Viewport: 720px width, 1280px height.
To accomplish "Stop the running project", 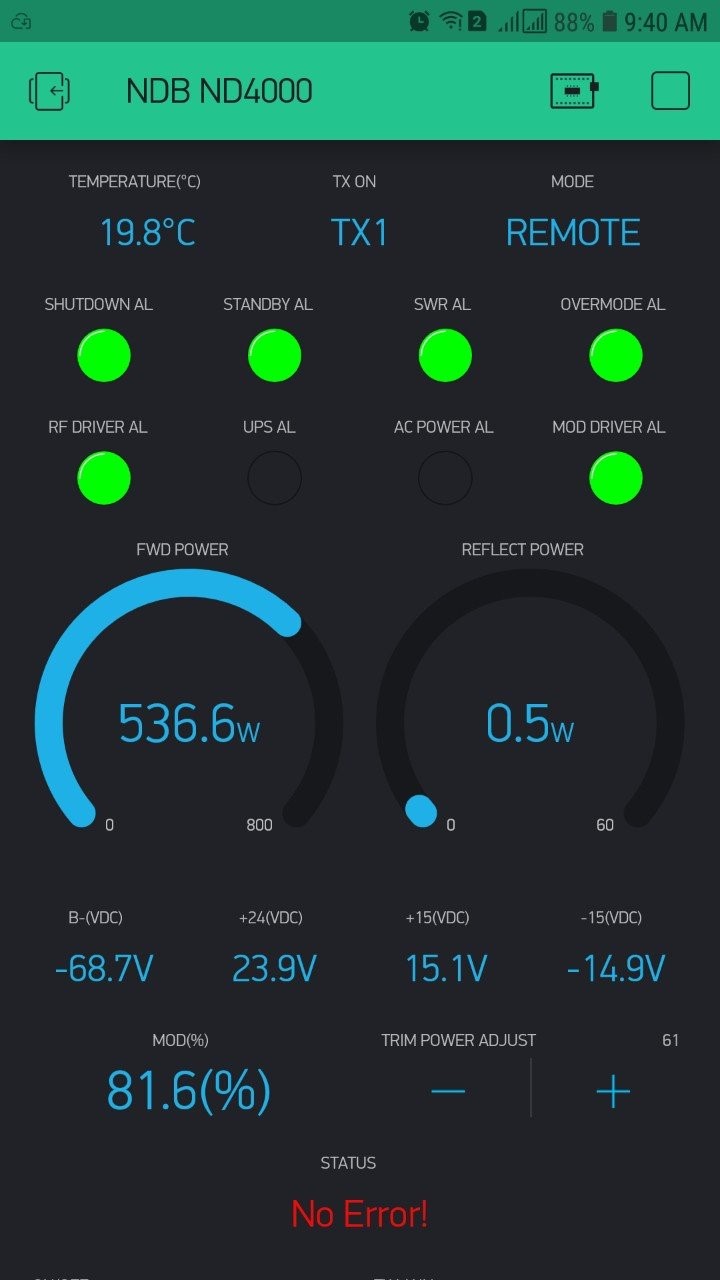I will pos(670,91).
